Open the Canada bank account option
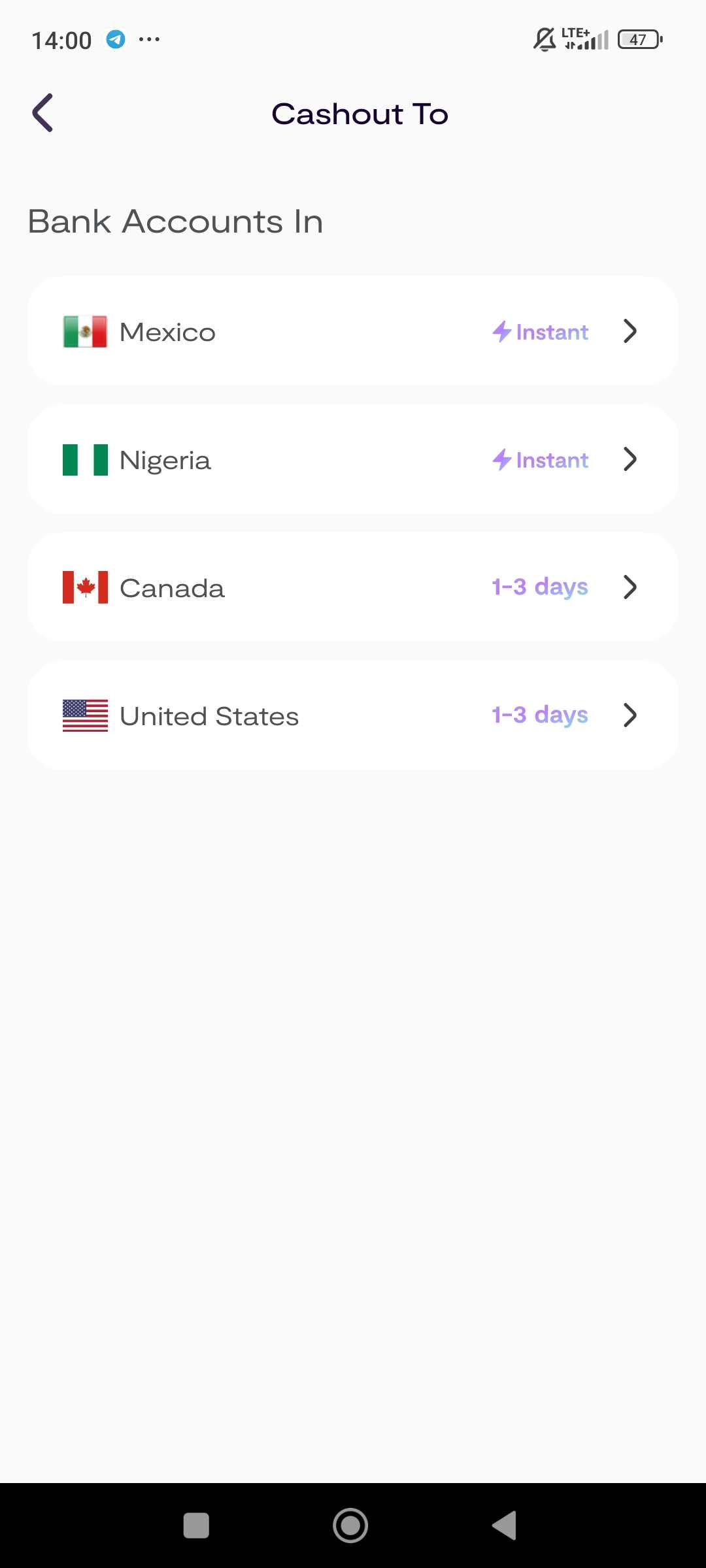The width and height of the screenshot is (706, 1568). coord(353,587)
